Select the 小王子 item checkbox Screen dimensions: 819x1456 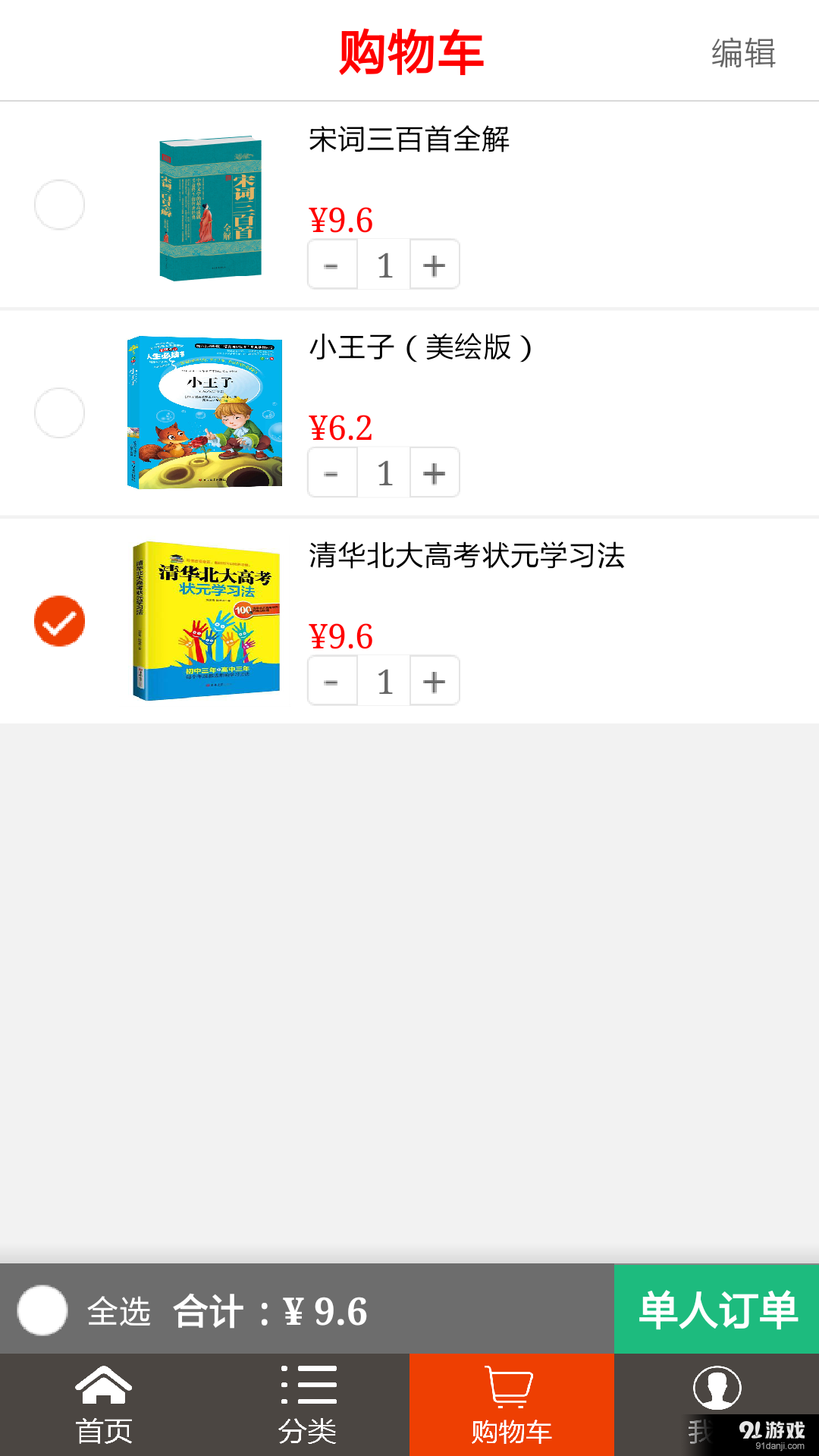pos(59,413)
